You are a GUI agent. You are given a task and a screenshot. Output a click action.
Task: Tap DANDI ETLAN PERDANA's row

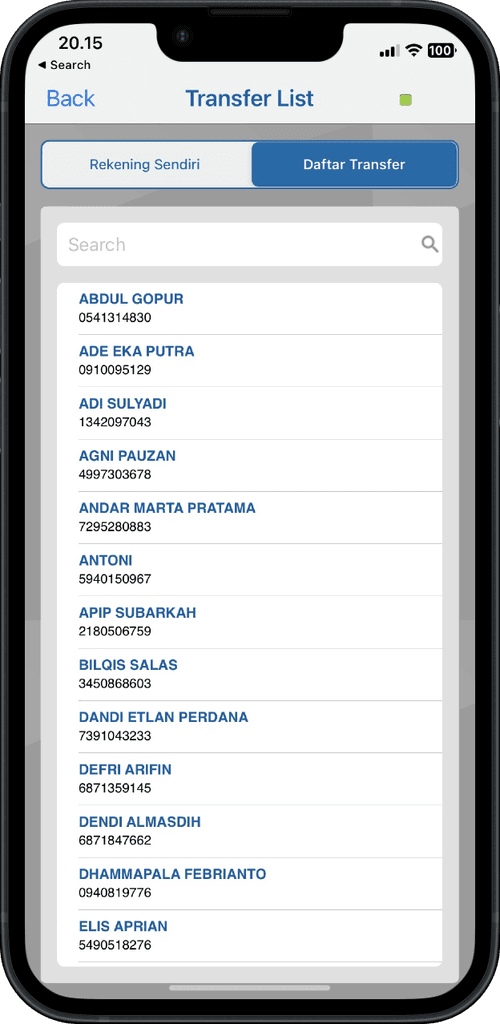pos(249,726)
